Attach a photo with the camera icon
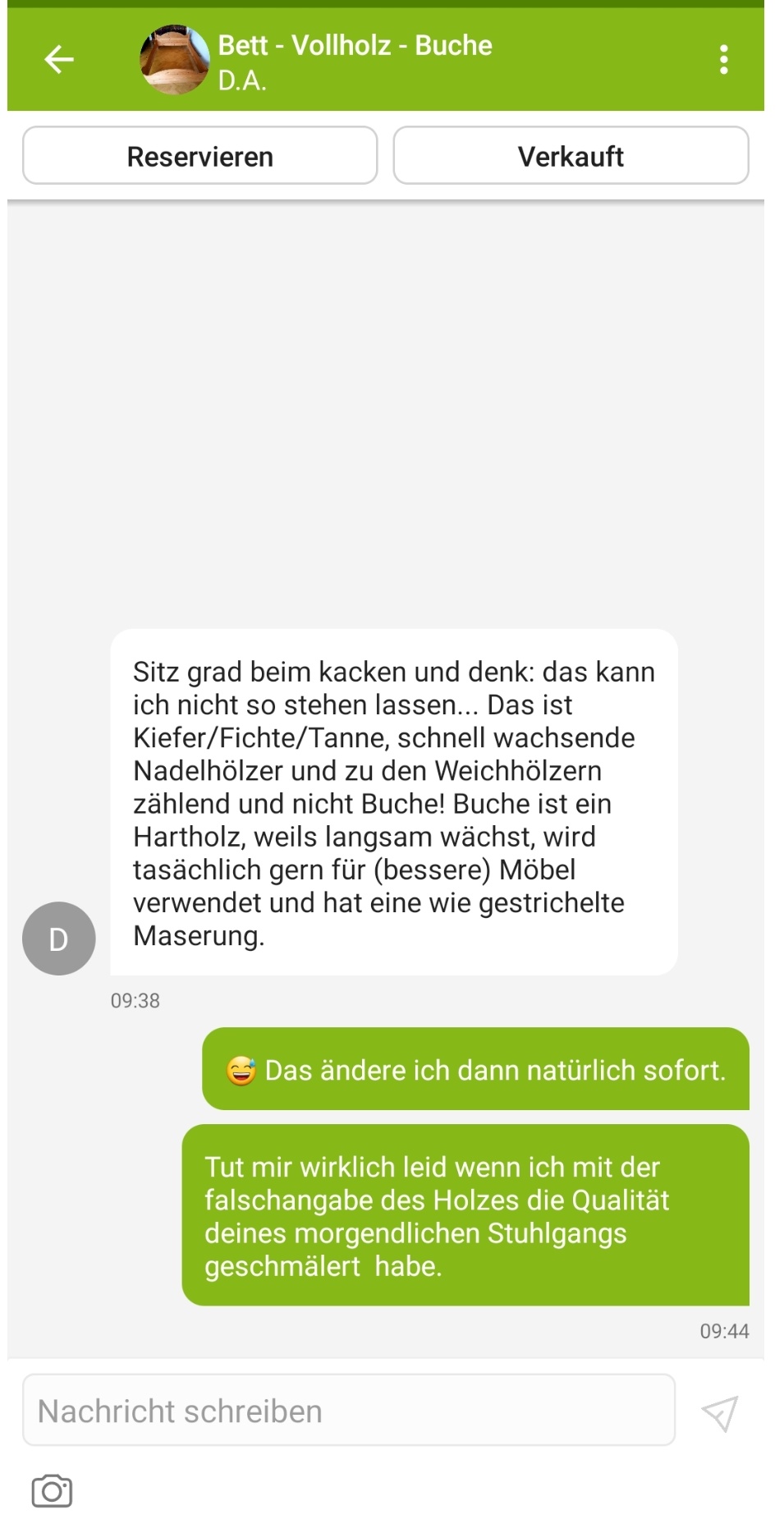 (x=52, y=1490)
